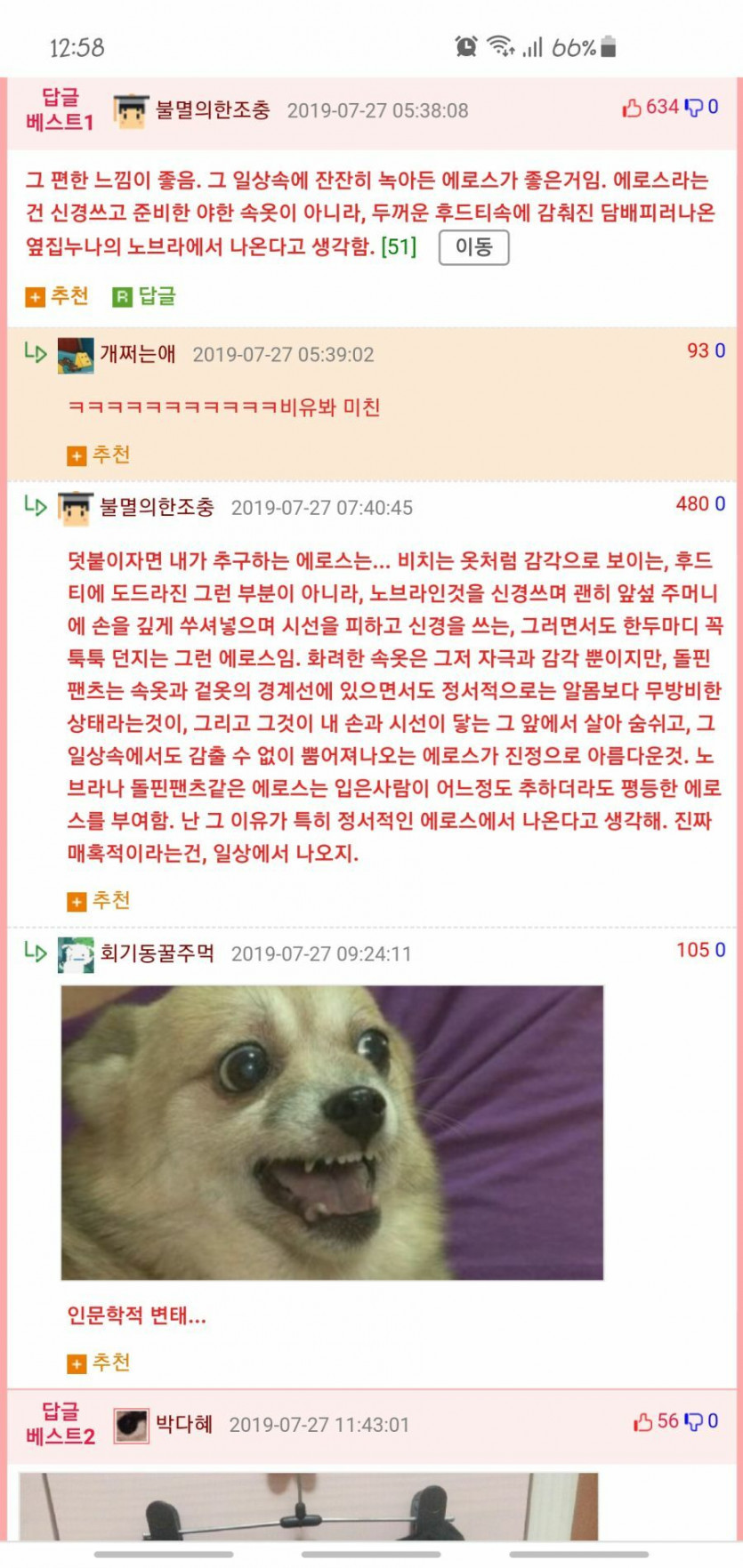743x1568 pixels.
Task: Recommend 불멸의한조충's best comment with 추천
Action: click(59, 296)
